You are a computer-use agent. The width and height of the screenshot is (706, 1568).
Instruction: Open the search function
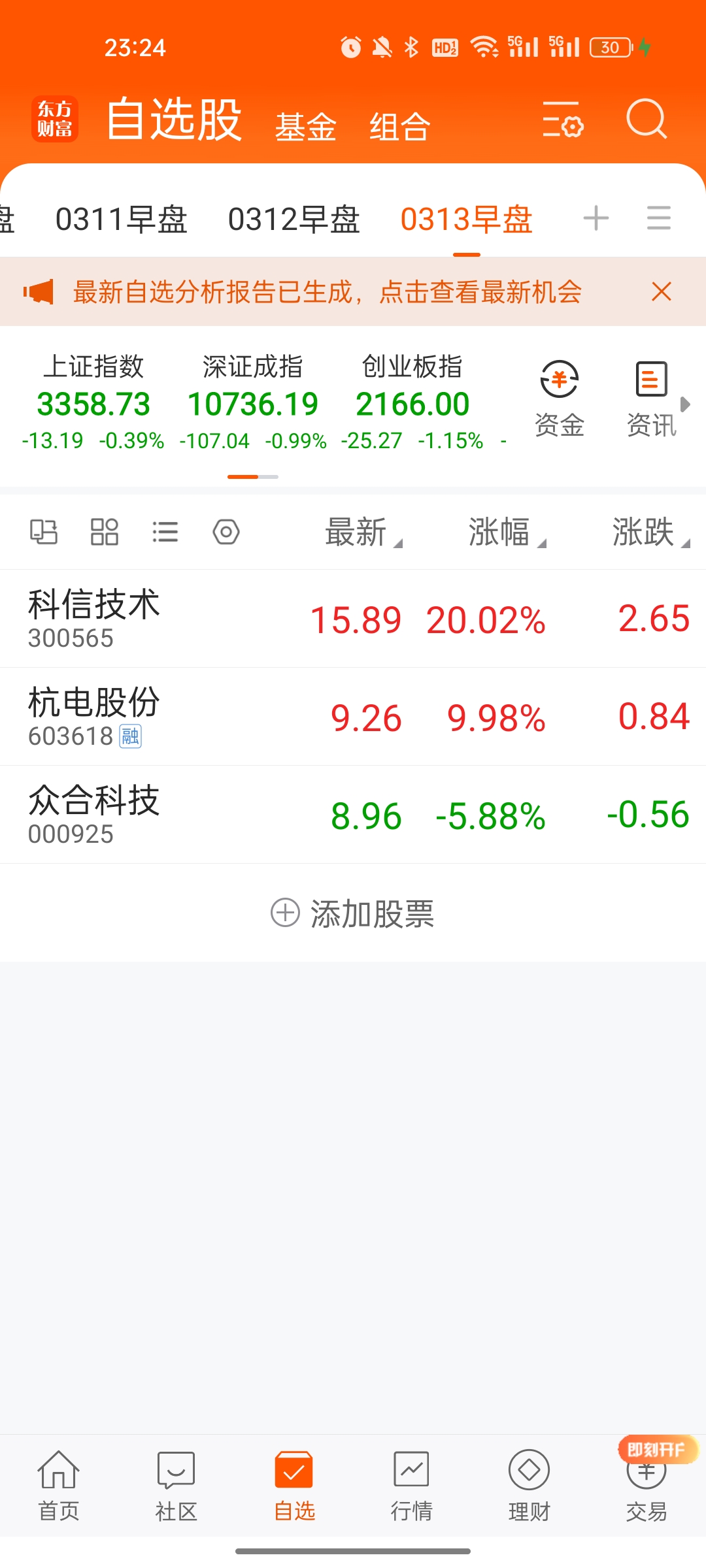click(x=646, y=120)
